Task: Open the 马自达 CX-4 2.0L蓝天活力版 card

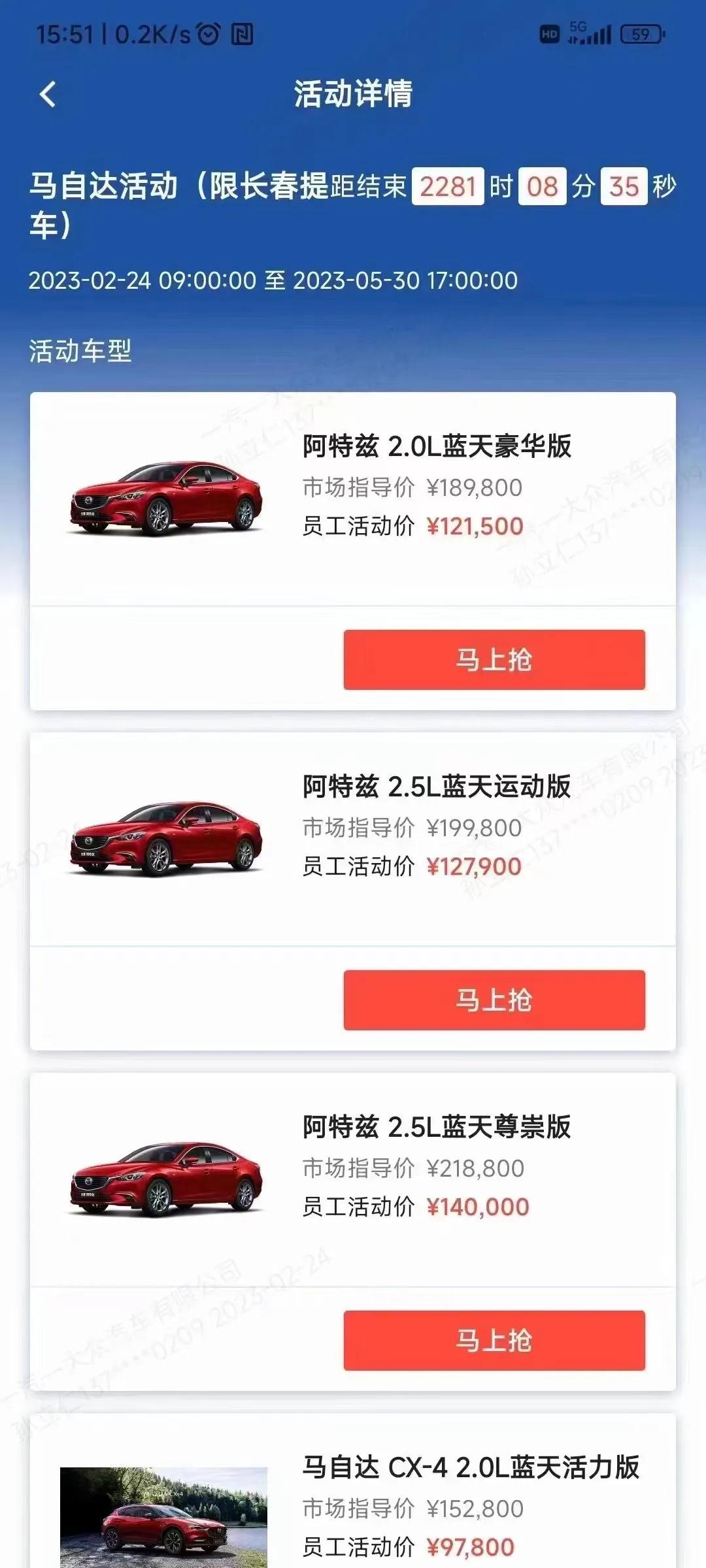Action: click(x=353, y=1509)
